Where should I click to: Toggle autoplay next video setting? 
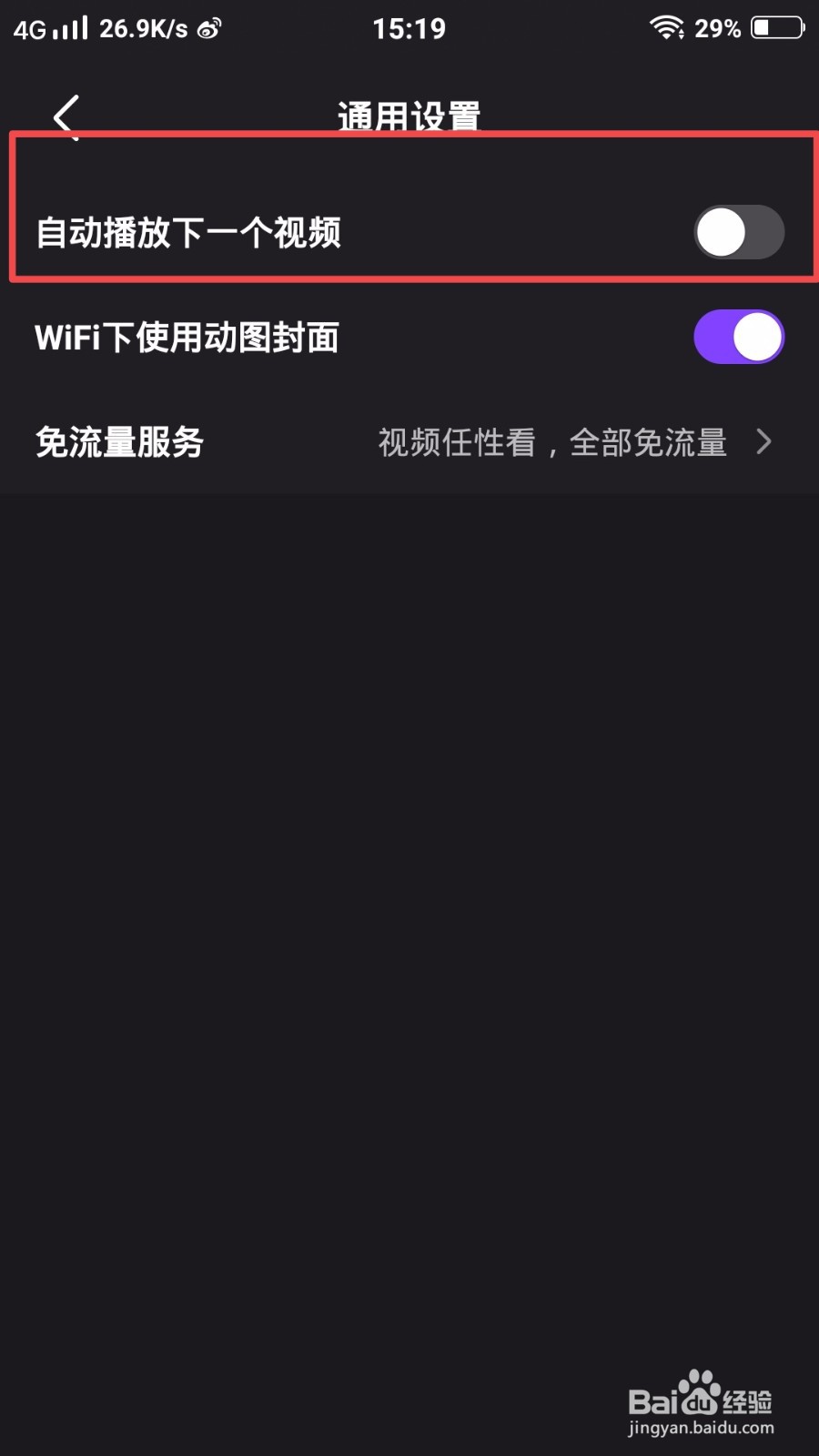tap(738, 233)
